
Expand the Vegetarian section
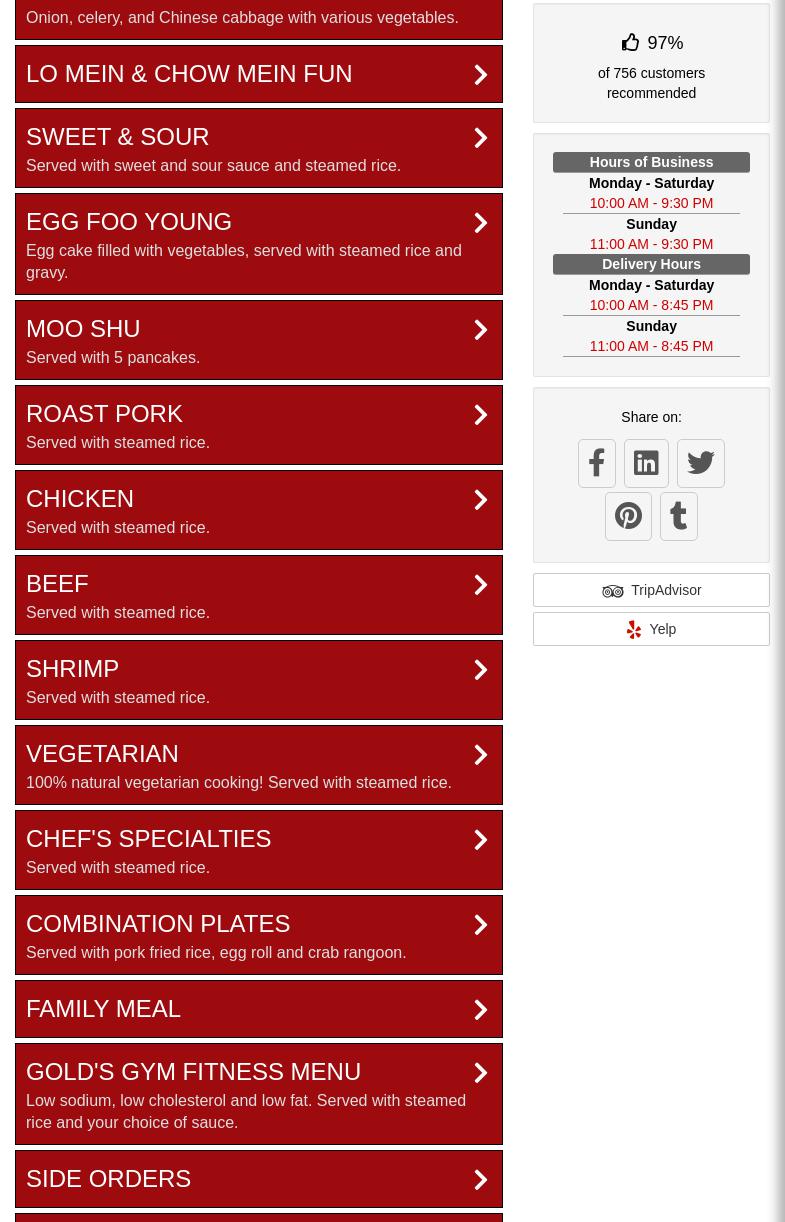click(258, 765)
